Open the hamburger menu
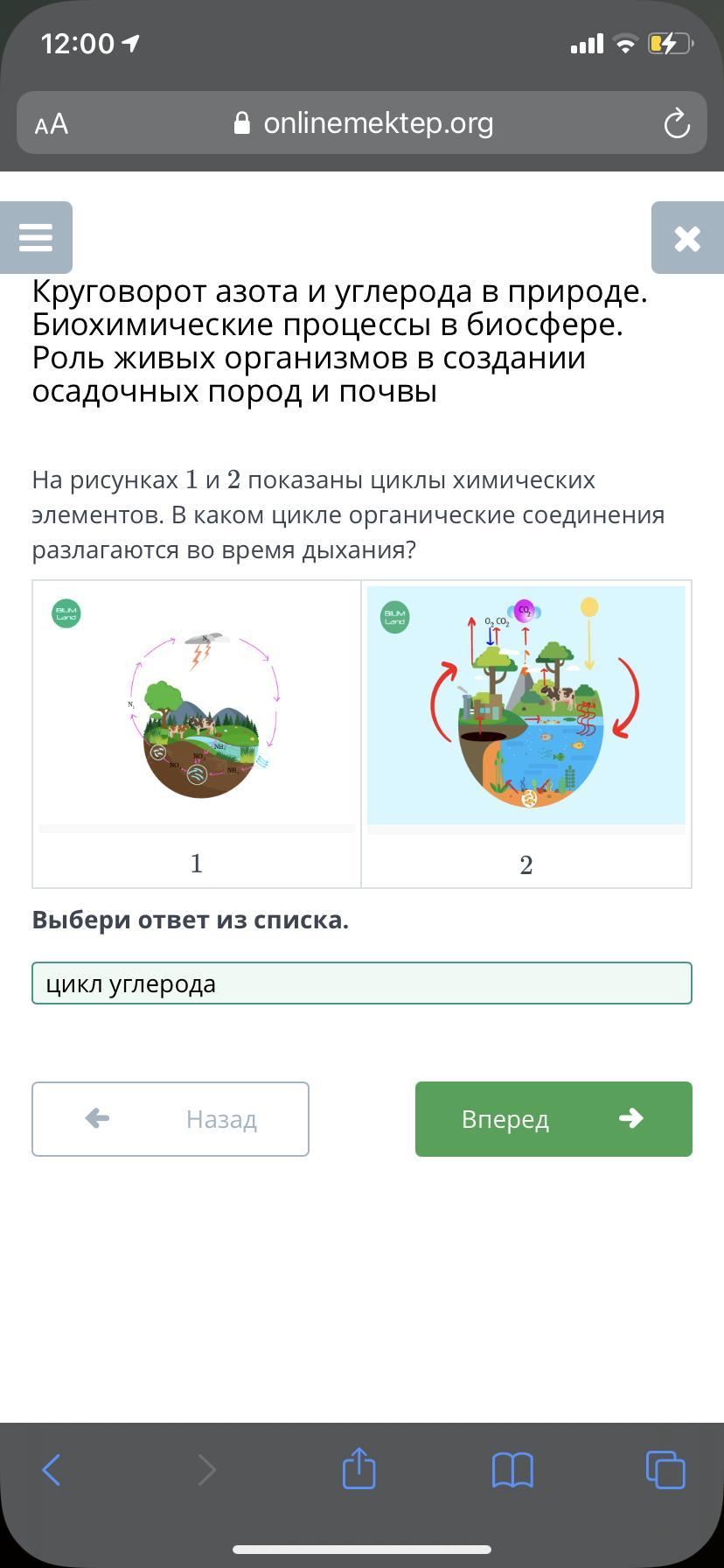 point(36,237)
